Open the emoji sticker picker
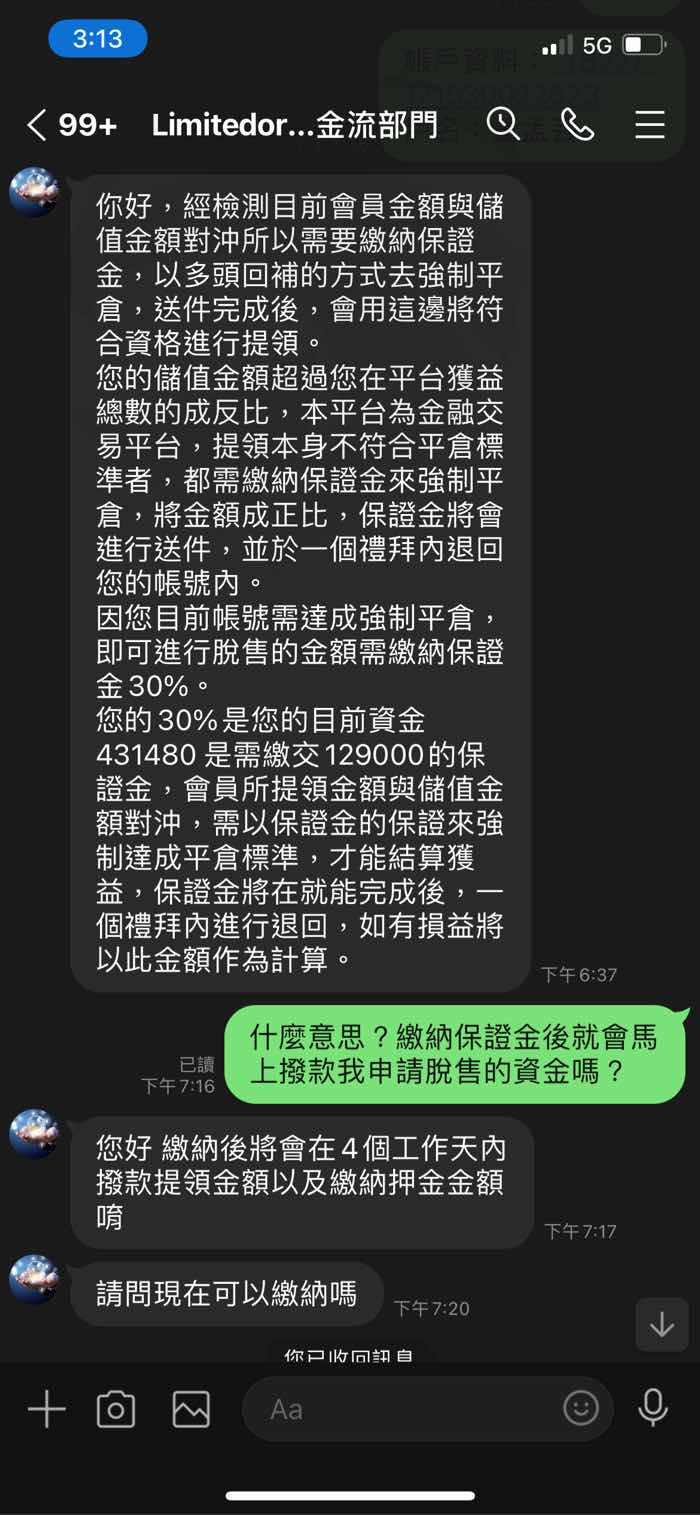Image resolution: width=700 pixels, height=1515 pixels. (581, 1408)
